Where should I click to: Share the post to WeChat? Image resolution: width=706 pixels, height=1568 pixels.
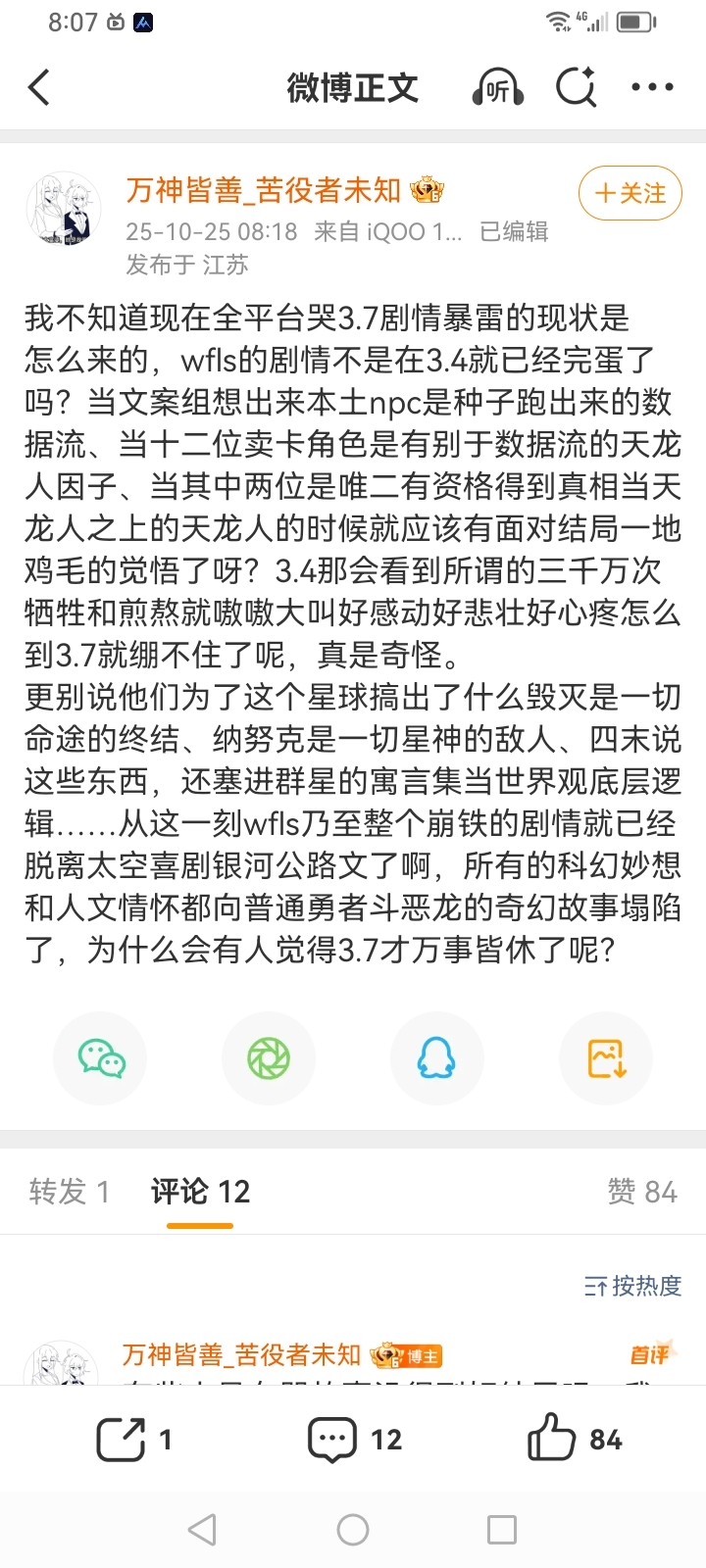[100, 1058]
